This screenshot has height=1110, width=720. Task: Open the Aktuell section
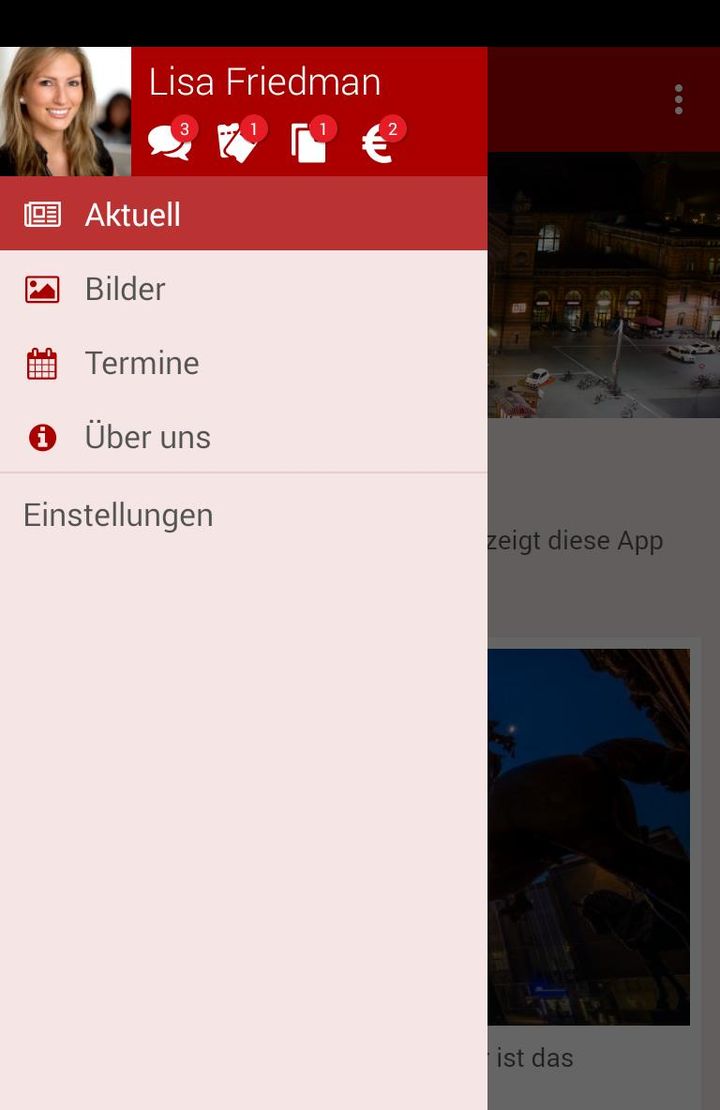pyautogui.click(x=133, y=213)
